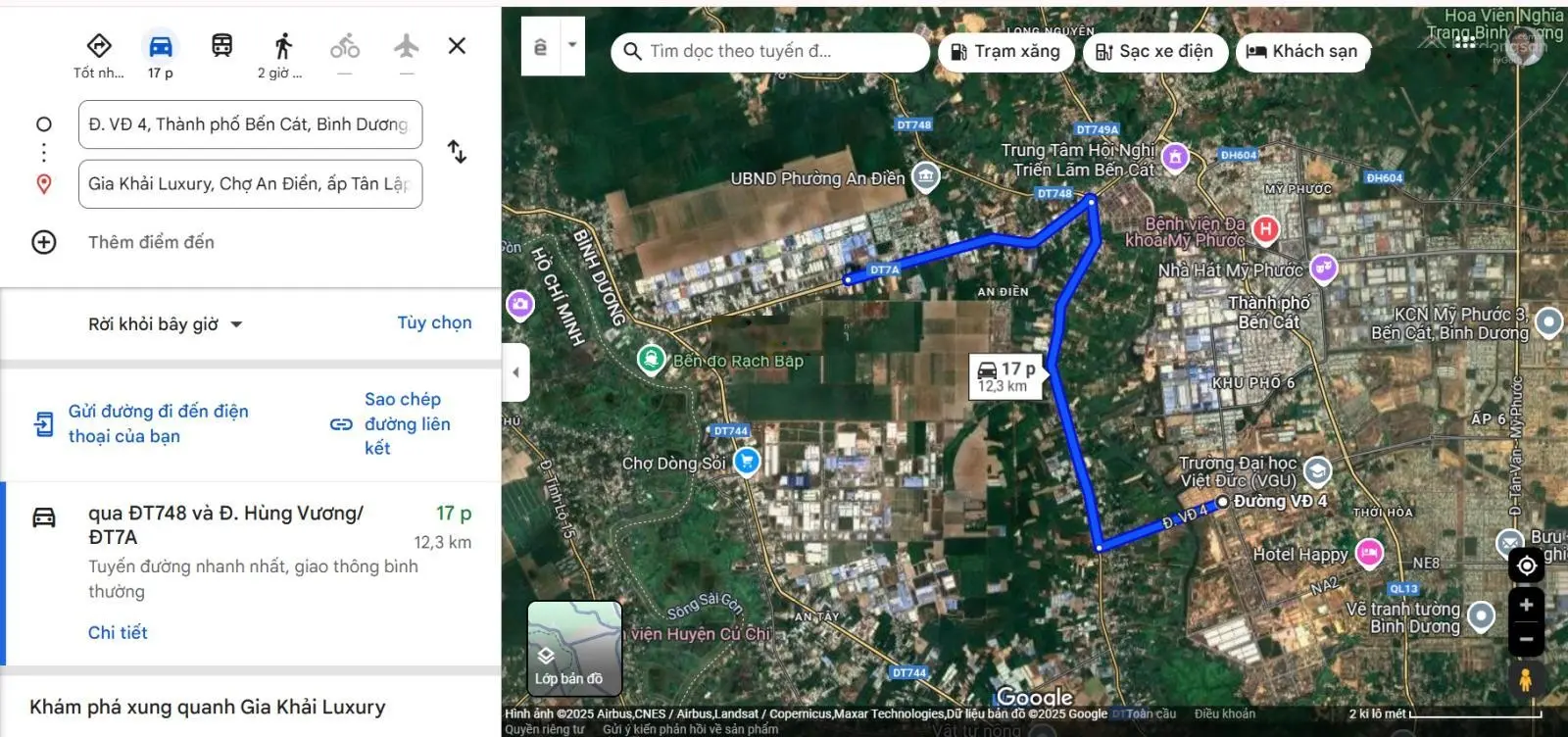
Task: Show Sạc xe điện charging stations
Action: click(1154, 52)
